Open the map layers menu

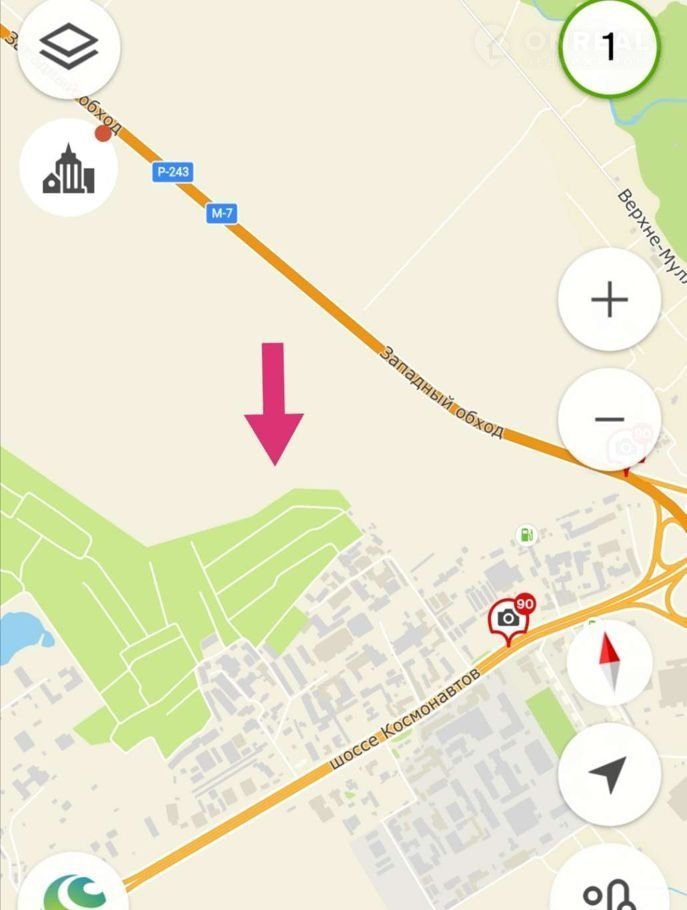click(68, 46)
